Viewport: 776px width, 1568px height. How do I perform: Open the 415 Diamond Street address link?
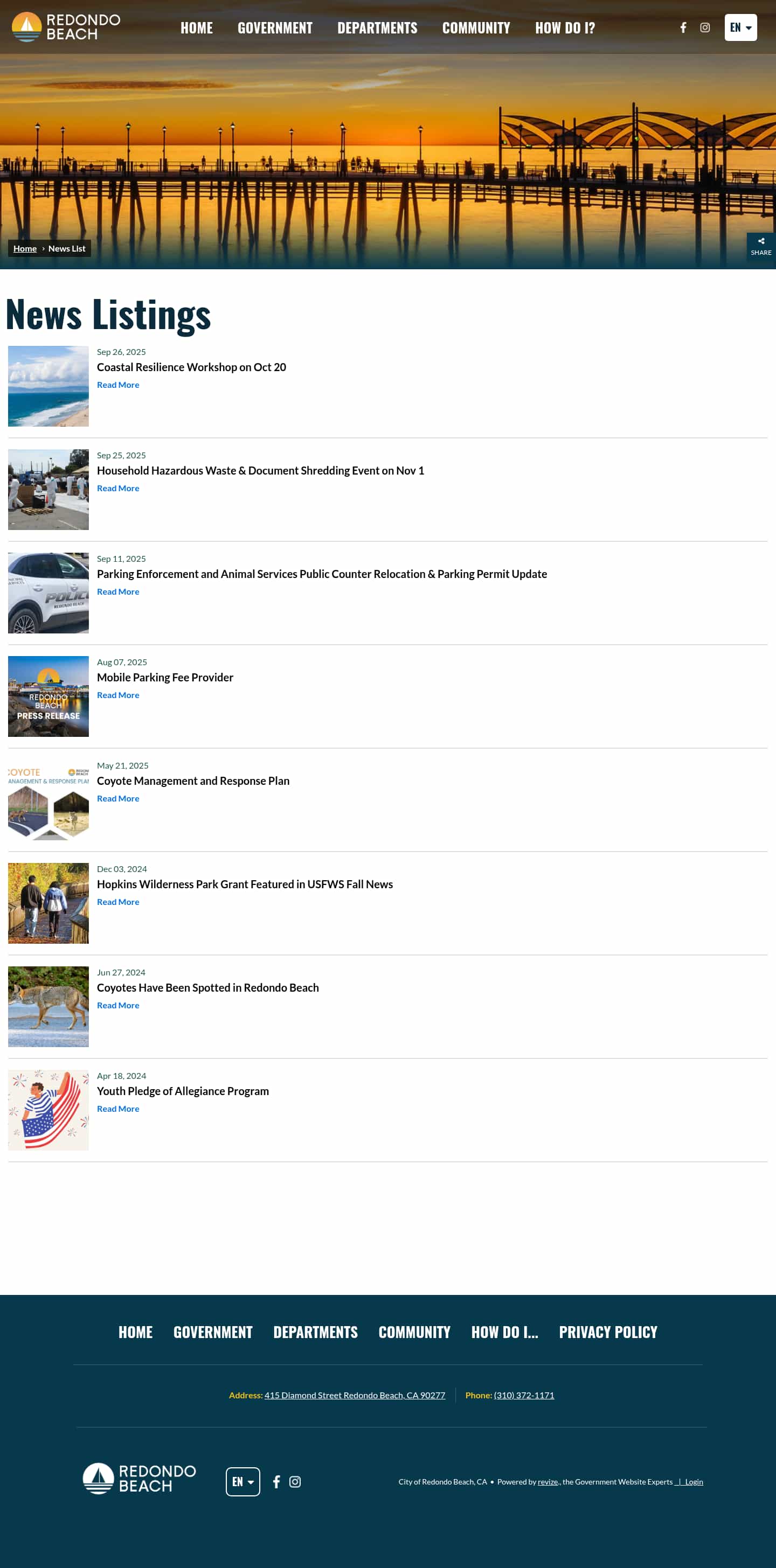(x=355, y=1395)
